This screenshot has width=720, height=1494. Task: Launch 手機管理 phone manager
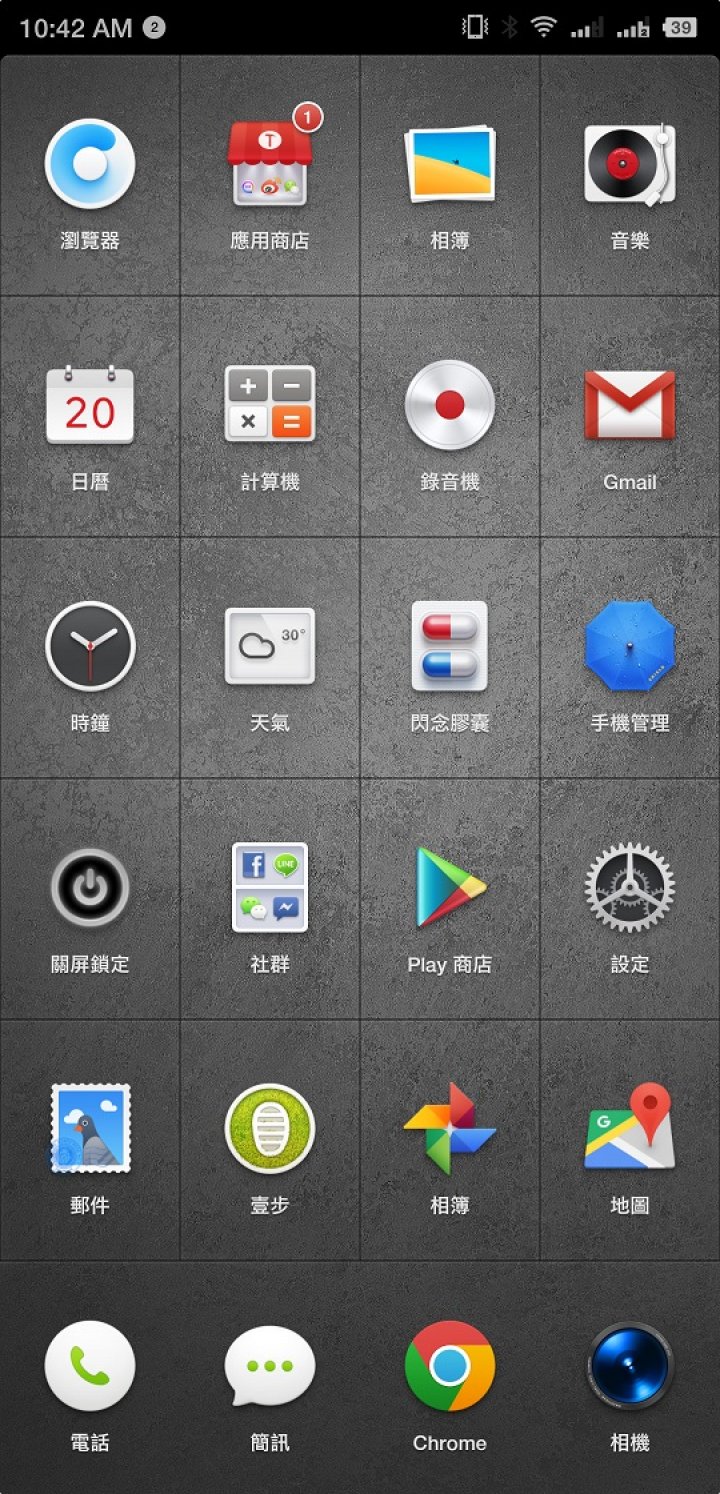630,646
